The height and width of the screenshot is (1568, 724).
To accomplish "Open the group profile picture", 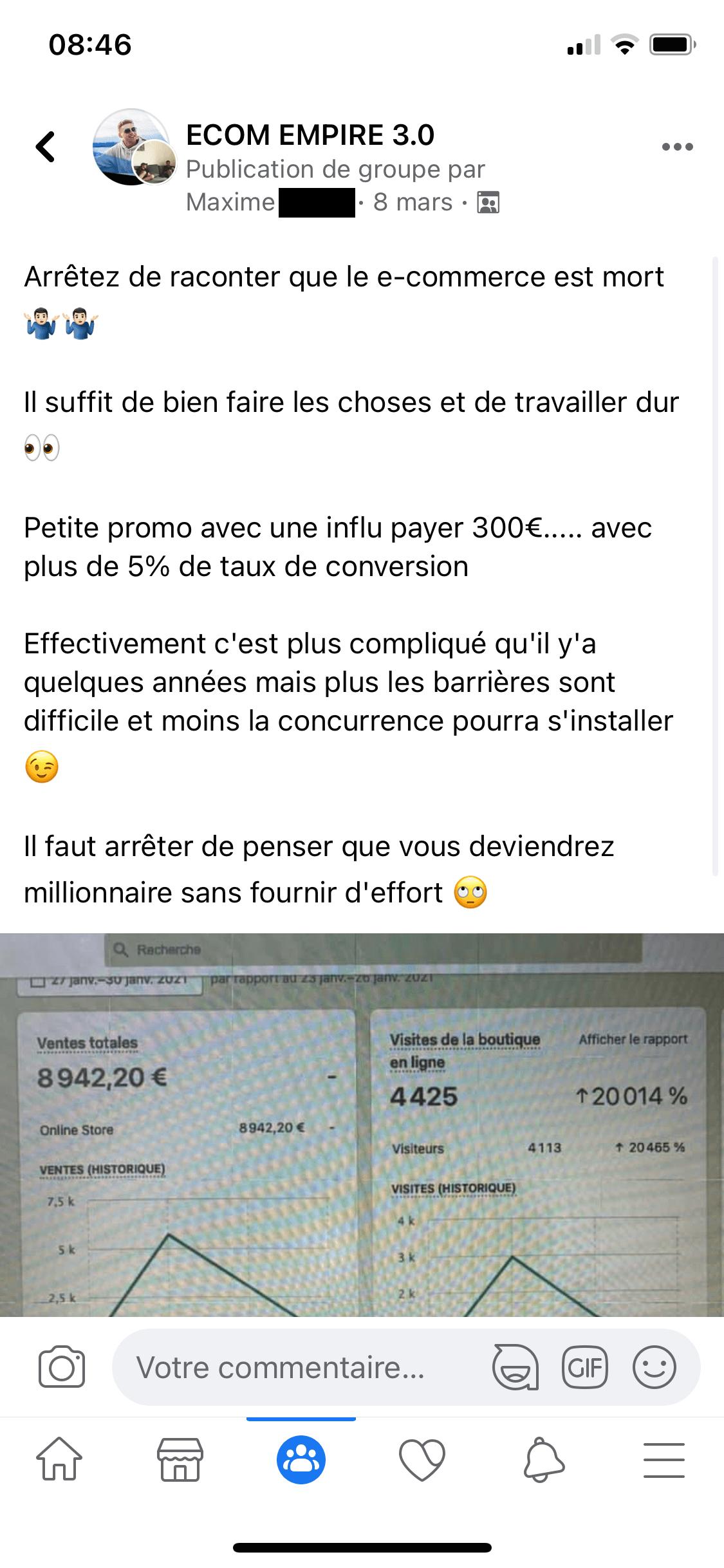I will click(x=132, y=147).
